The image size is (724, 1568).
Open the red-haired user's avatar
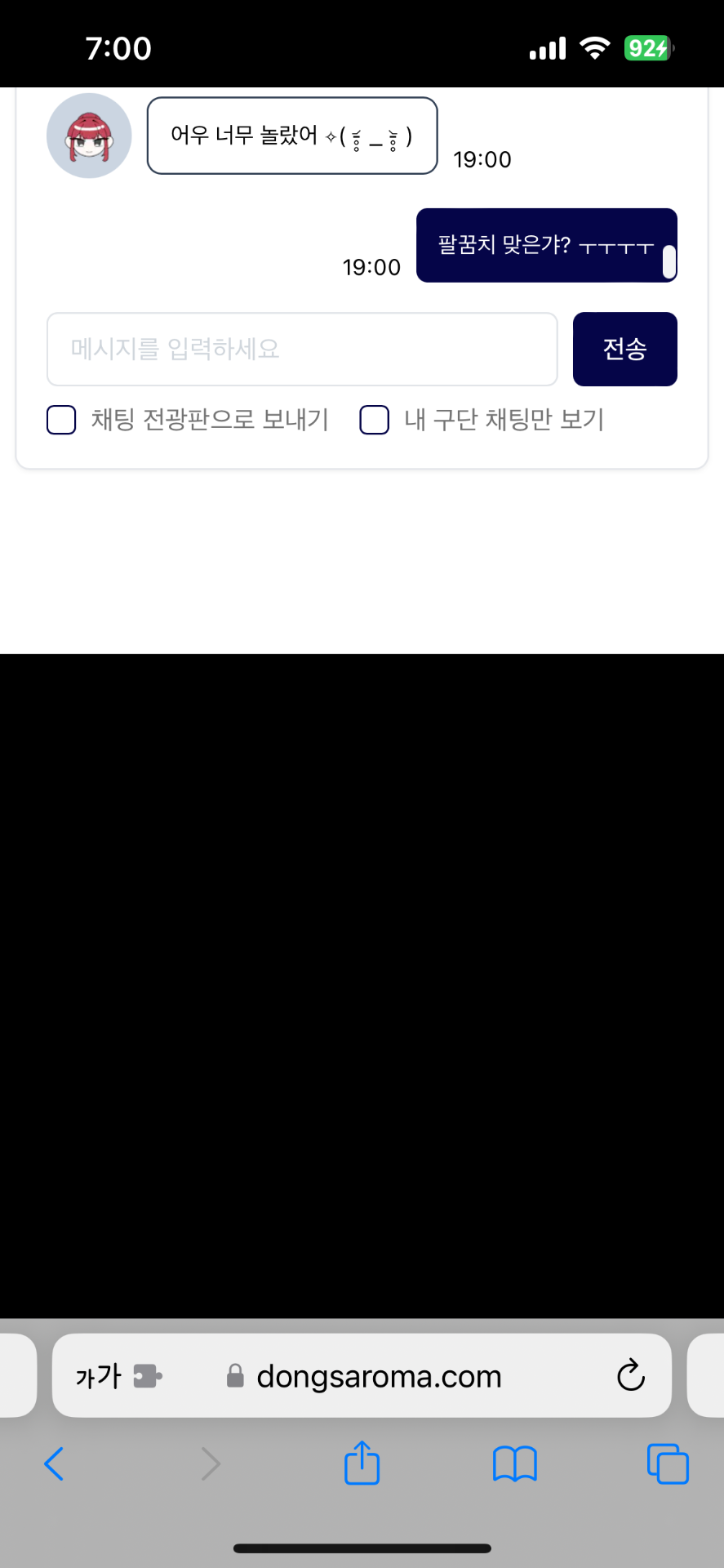click(89, 136)
